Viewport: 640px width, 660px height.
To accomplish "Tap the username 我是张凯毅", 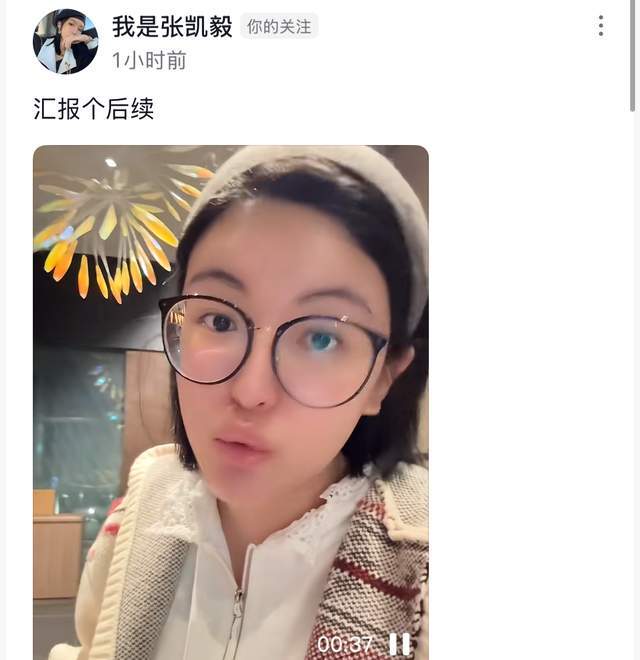I will [x=172, y=27].
